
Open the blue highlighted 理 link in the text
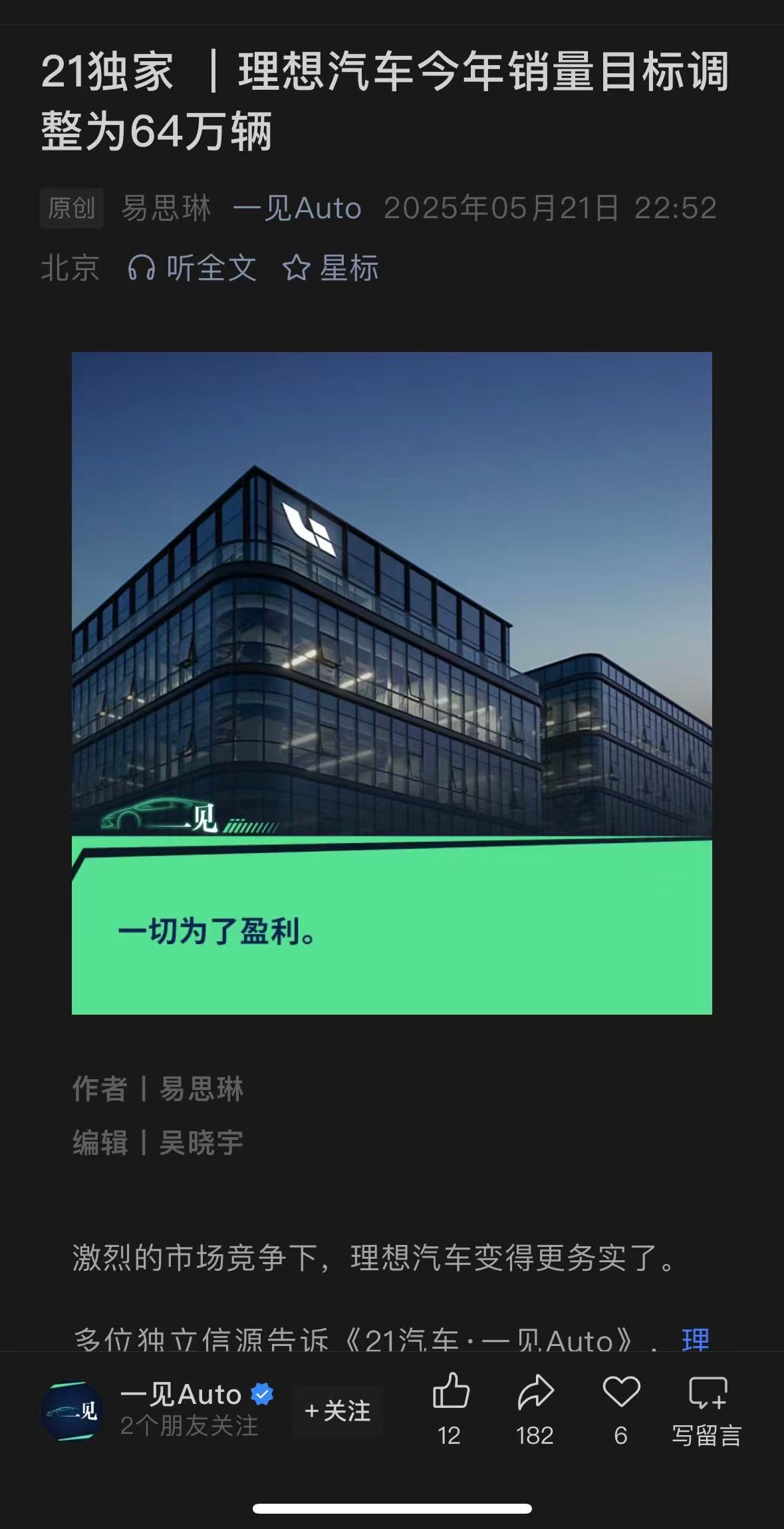696,1339
